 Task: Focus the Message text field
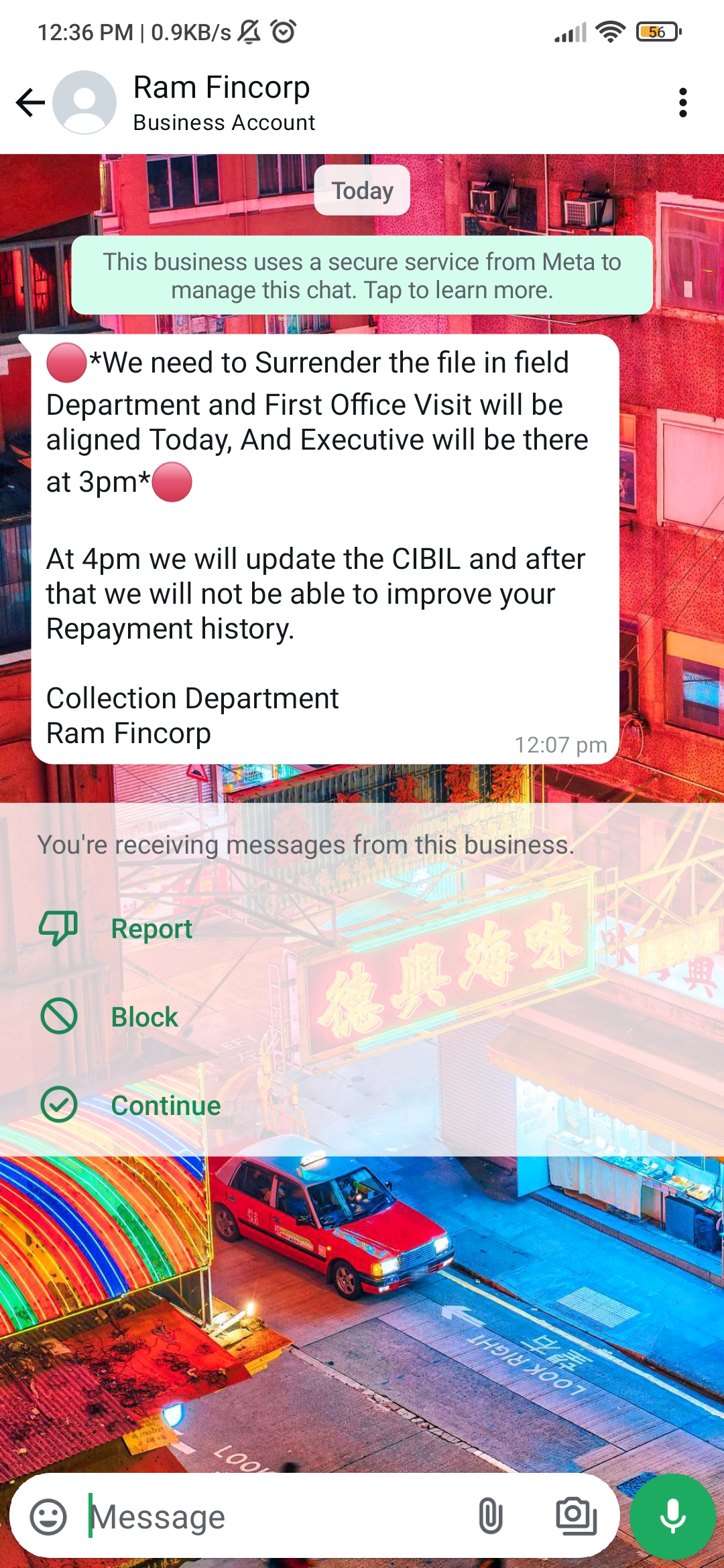coord(268,1517)
